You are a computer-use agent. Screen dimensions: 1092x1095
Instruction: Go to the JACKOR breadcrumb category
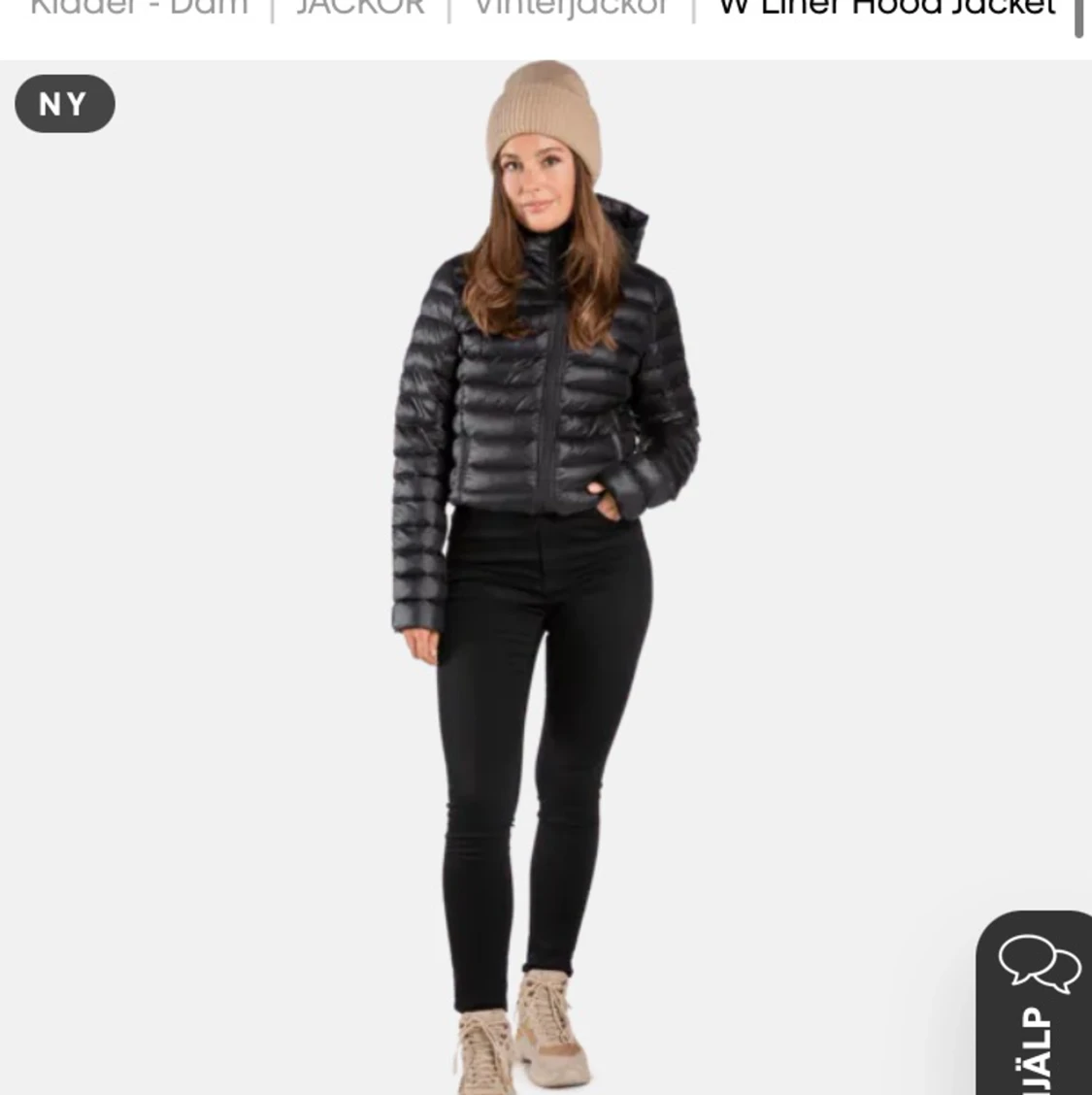(x=360, y=8)
